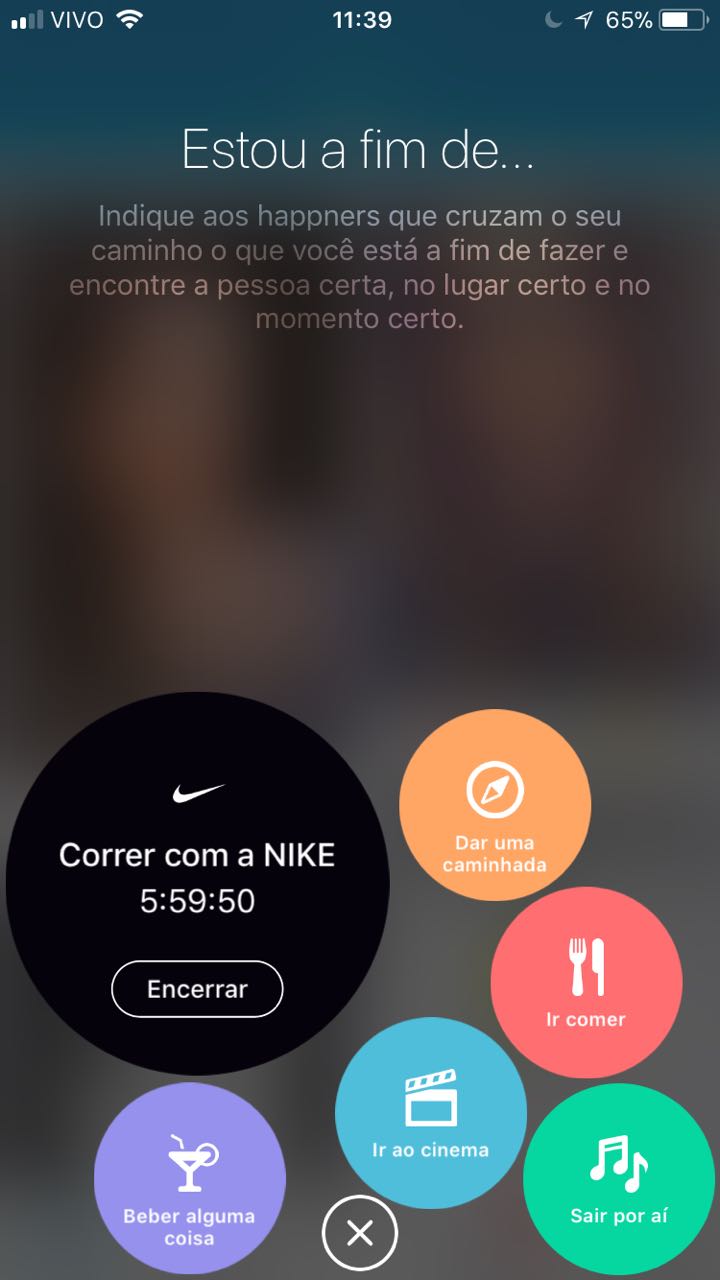The image size is (720, 1280).
Task: Select the Dar uma caminhada activity
Action: tap(495, 805)
